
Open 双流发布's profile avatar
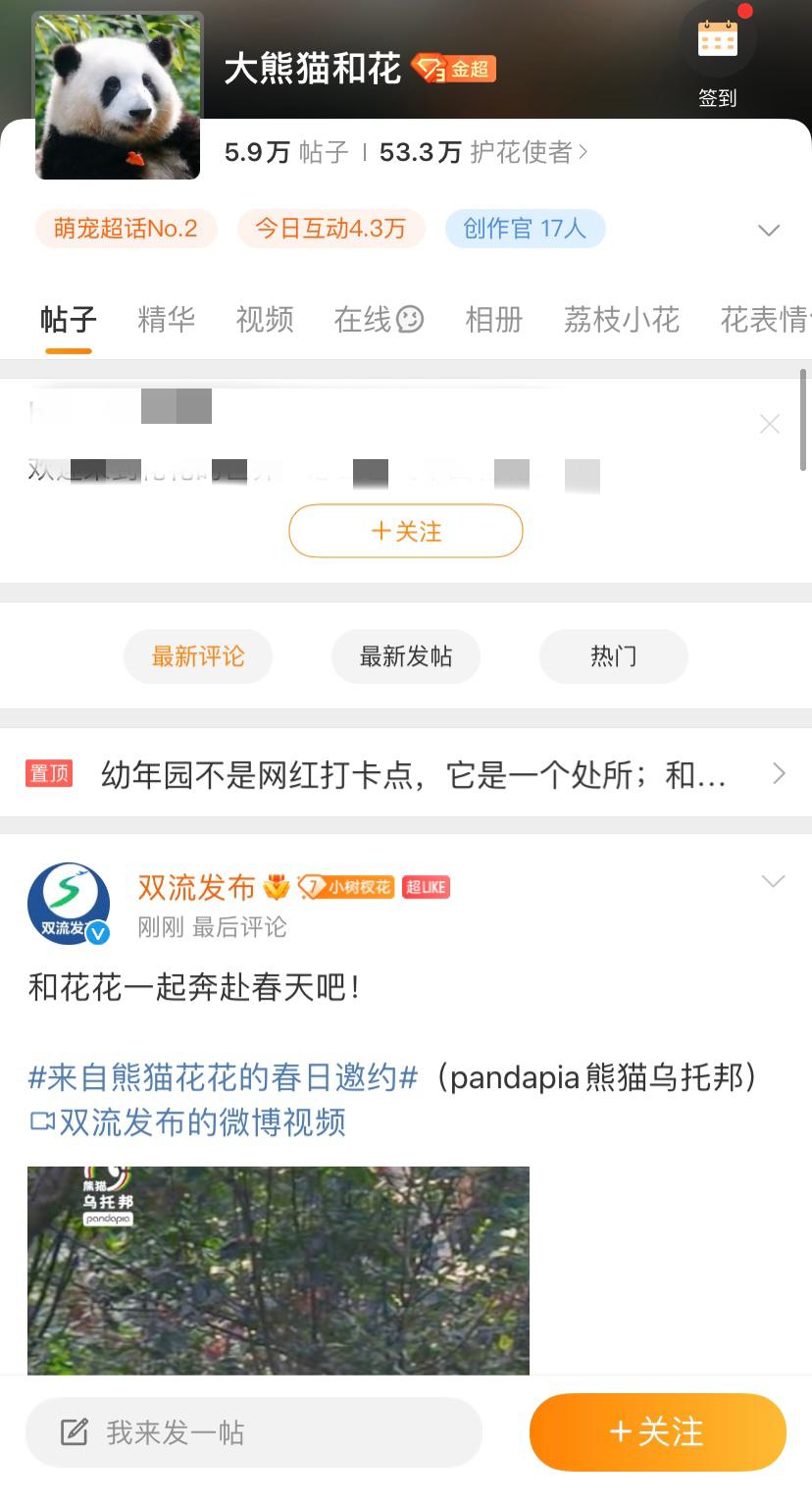(x=68, y=904)
